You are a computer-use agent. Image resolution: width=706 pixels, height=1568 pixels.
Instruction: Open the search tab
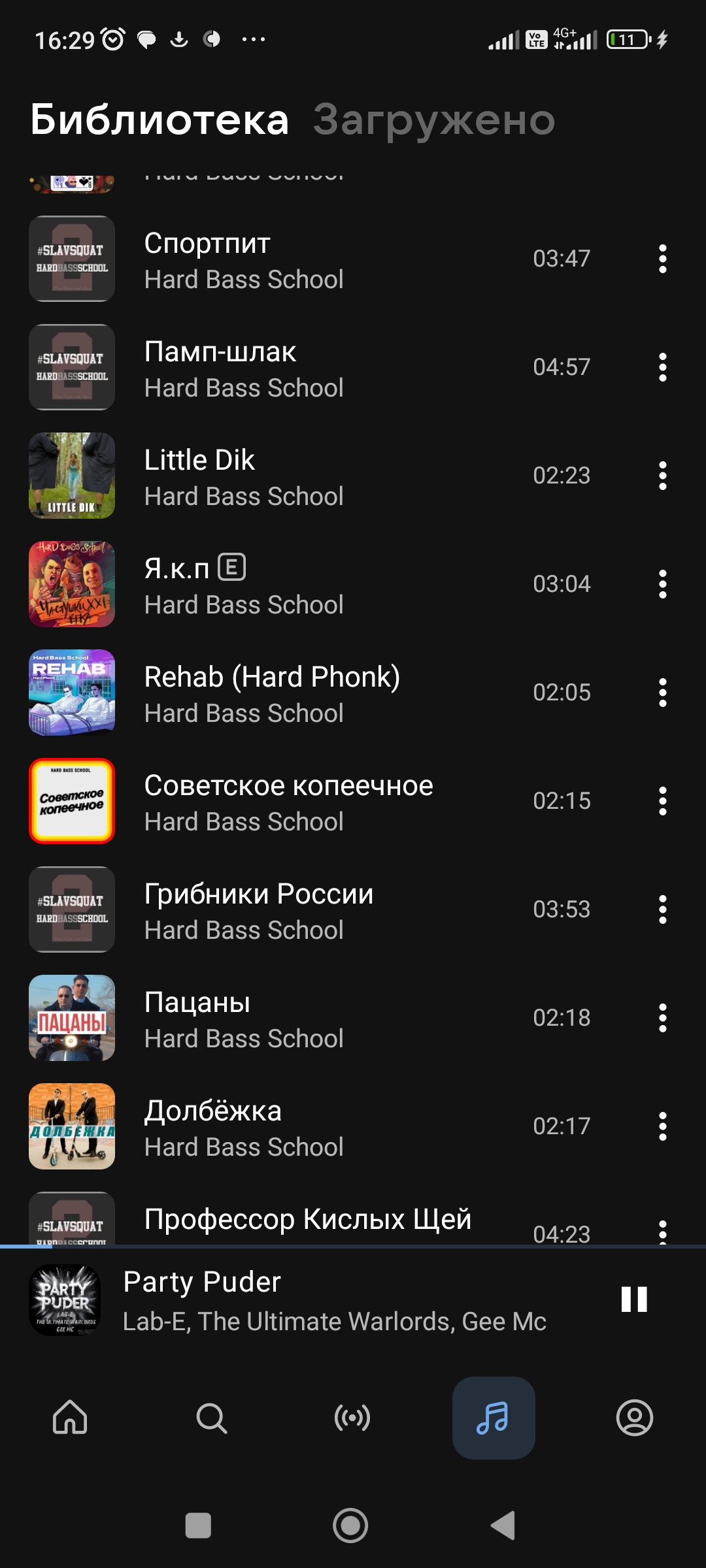(211, 1418)
